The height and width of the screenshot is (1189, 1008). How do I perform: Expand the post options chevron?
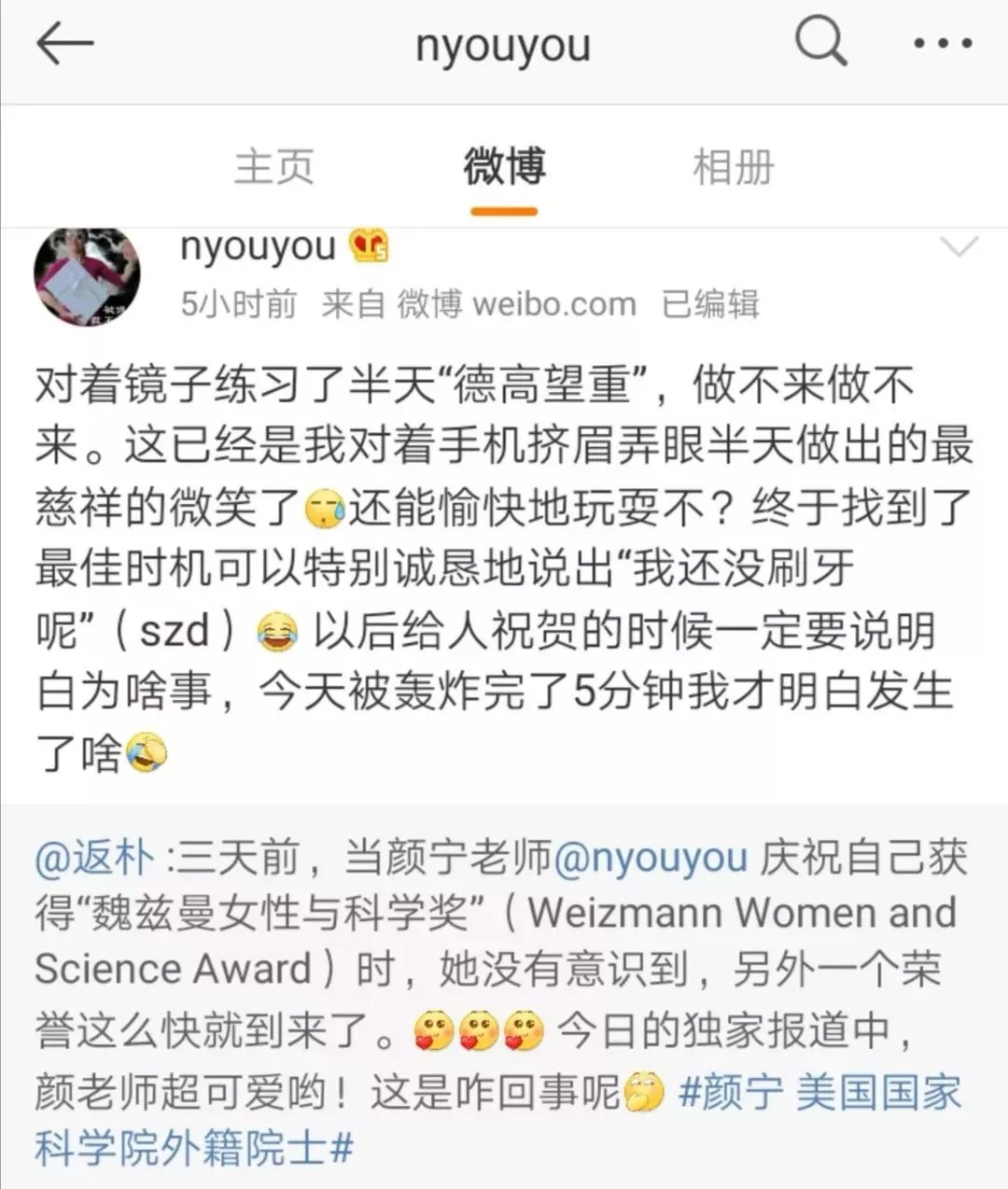[x=959, y=247]
